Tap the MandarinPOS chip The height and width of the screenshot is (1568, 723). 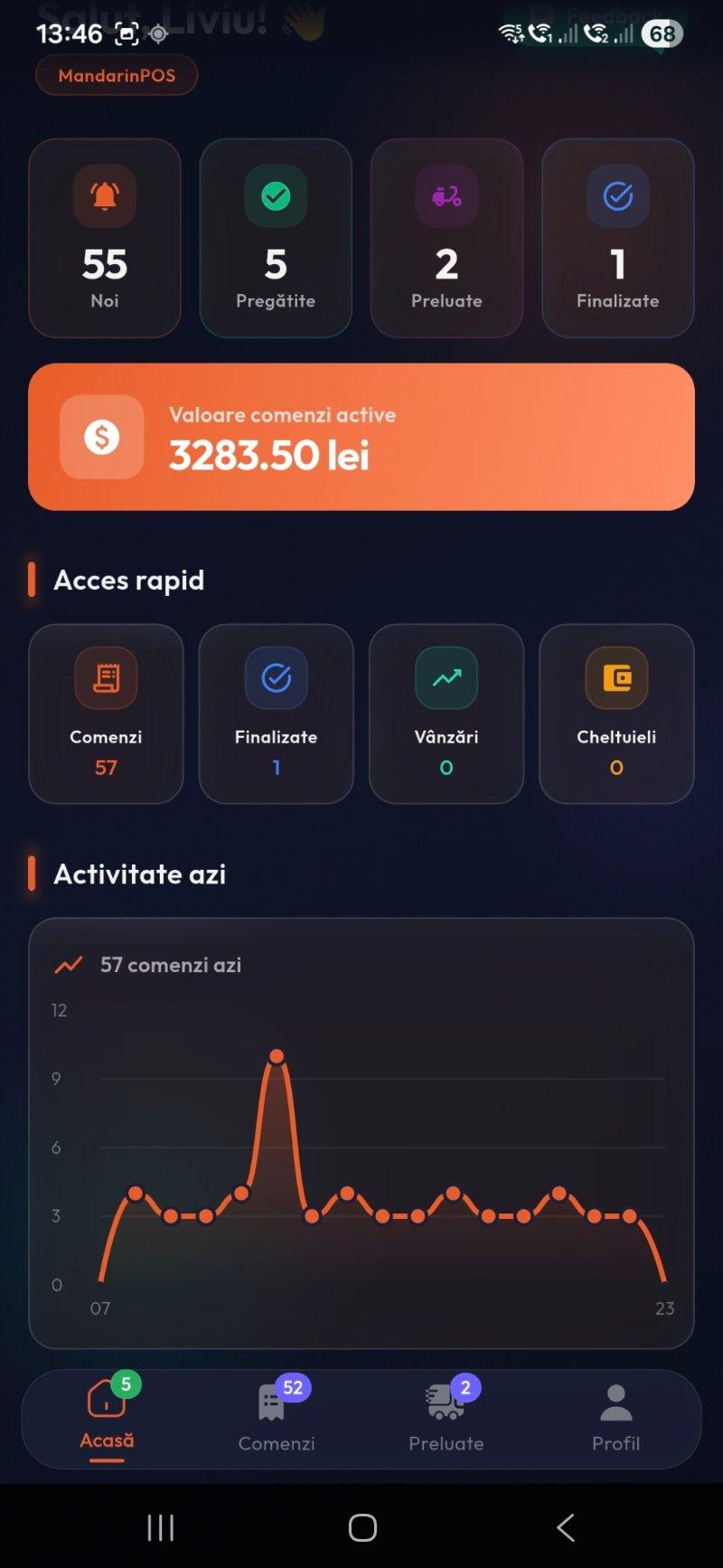pos(117,75)
